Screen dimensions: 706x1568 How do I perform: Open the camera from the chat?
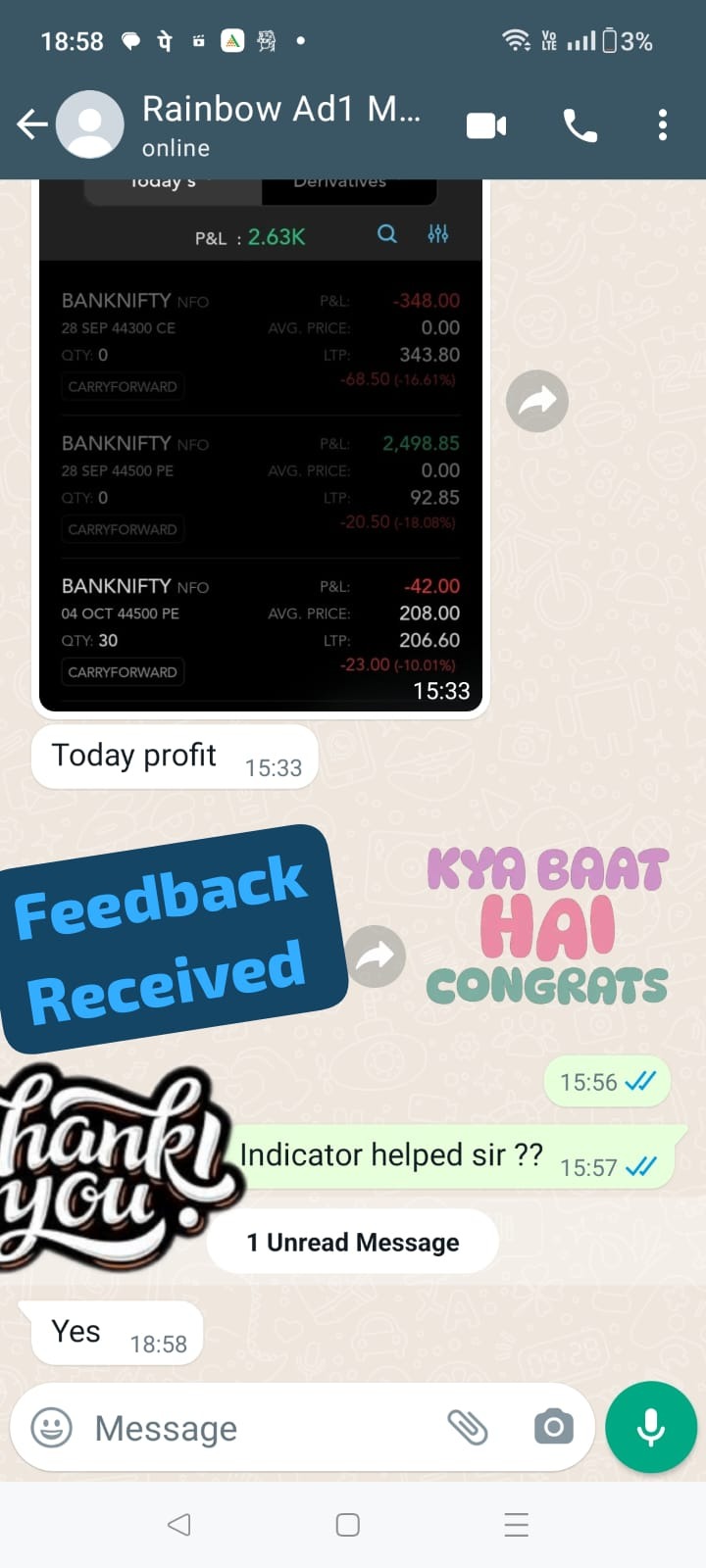553,1428
